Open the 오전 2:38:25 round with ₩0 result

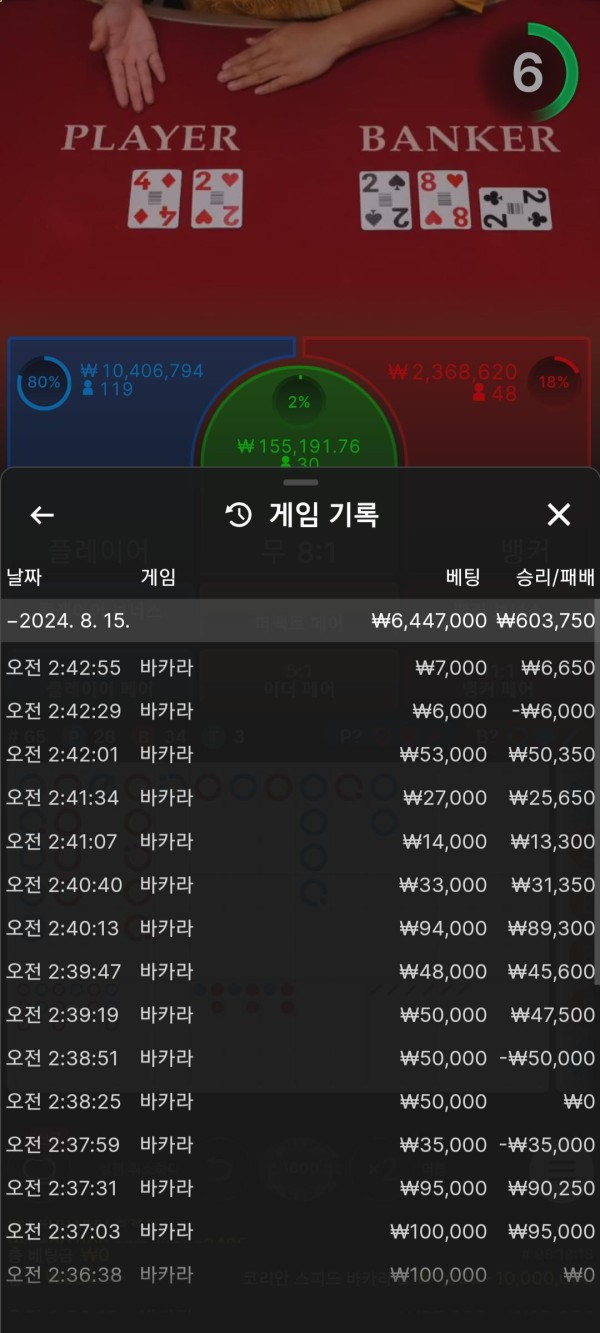click(x=300, y=1101)
